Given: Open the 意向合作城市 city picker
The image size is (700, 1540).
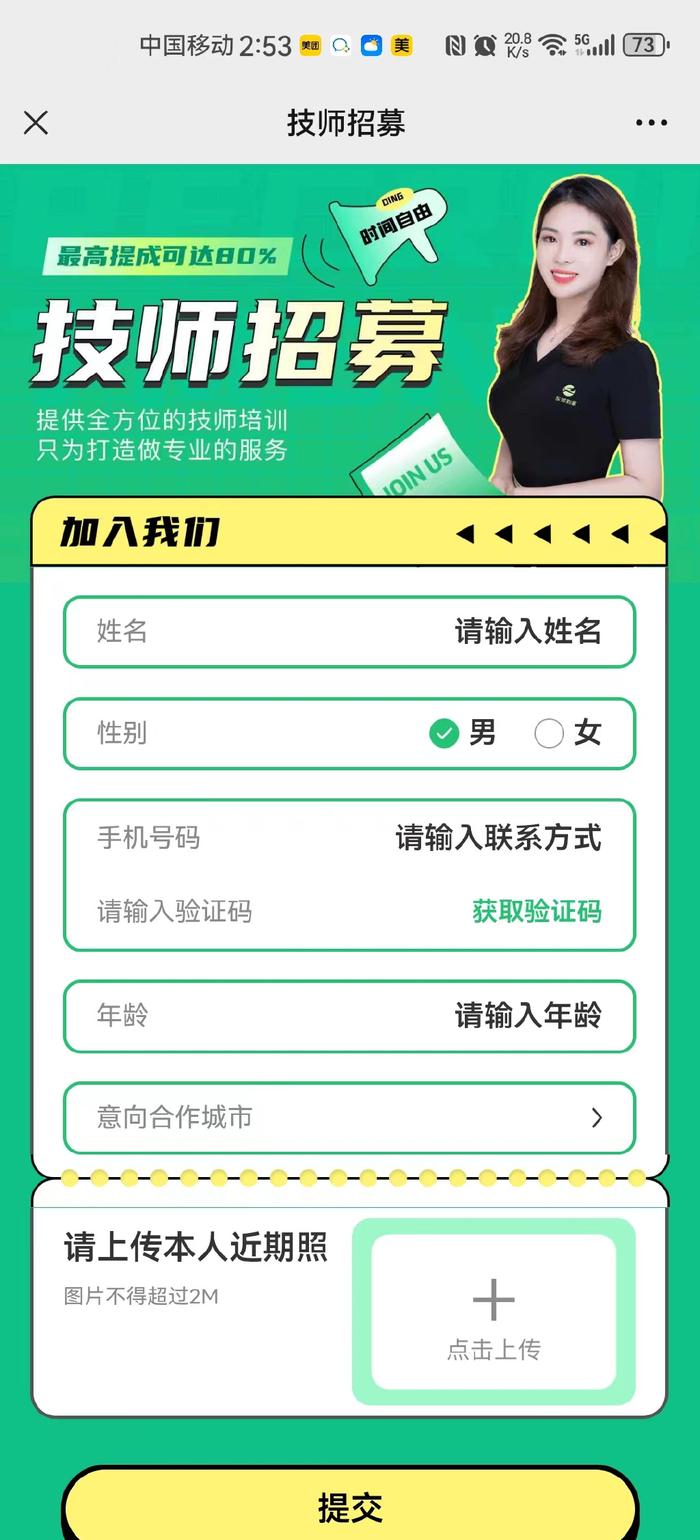Looking at the screenshot, I should [349, 1118].
